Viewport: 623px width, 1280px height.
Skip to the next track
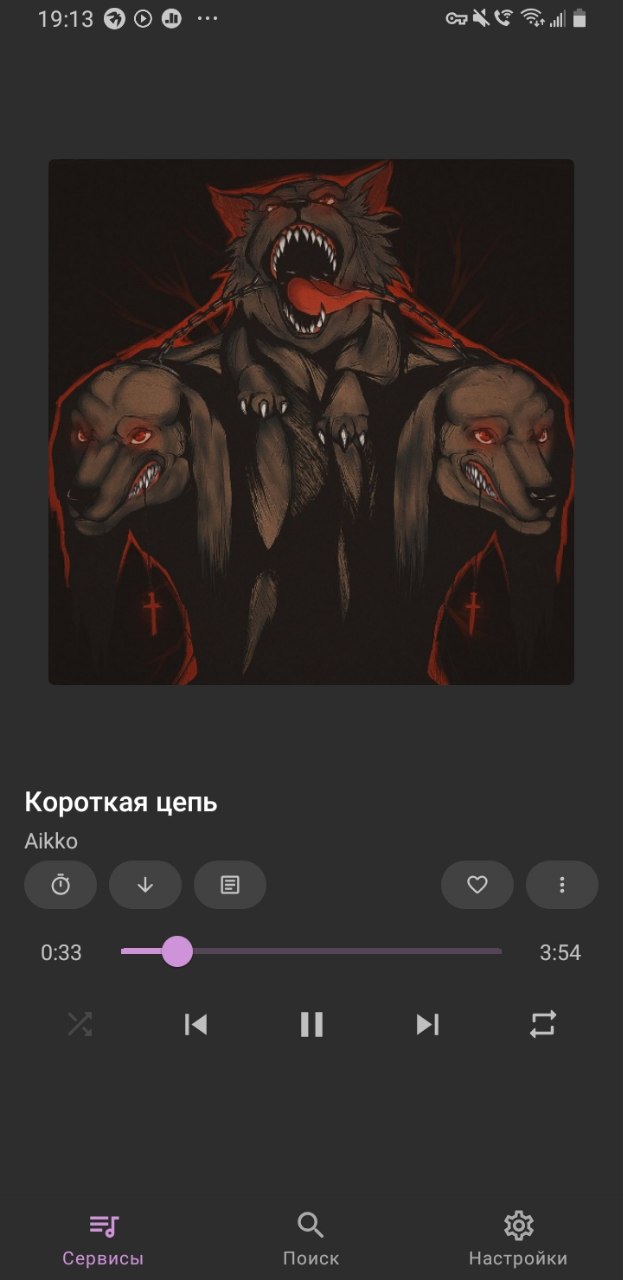click(x=428, y=1024)
